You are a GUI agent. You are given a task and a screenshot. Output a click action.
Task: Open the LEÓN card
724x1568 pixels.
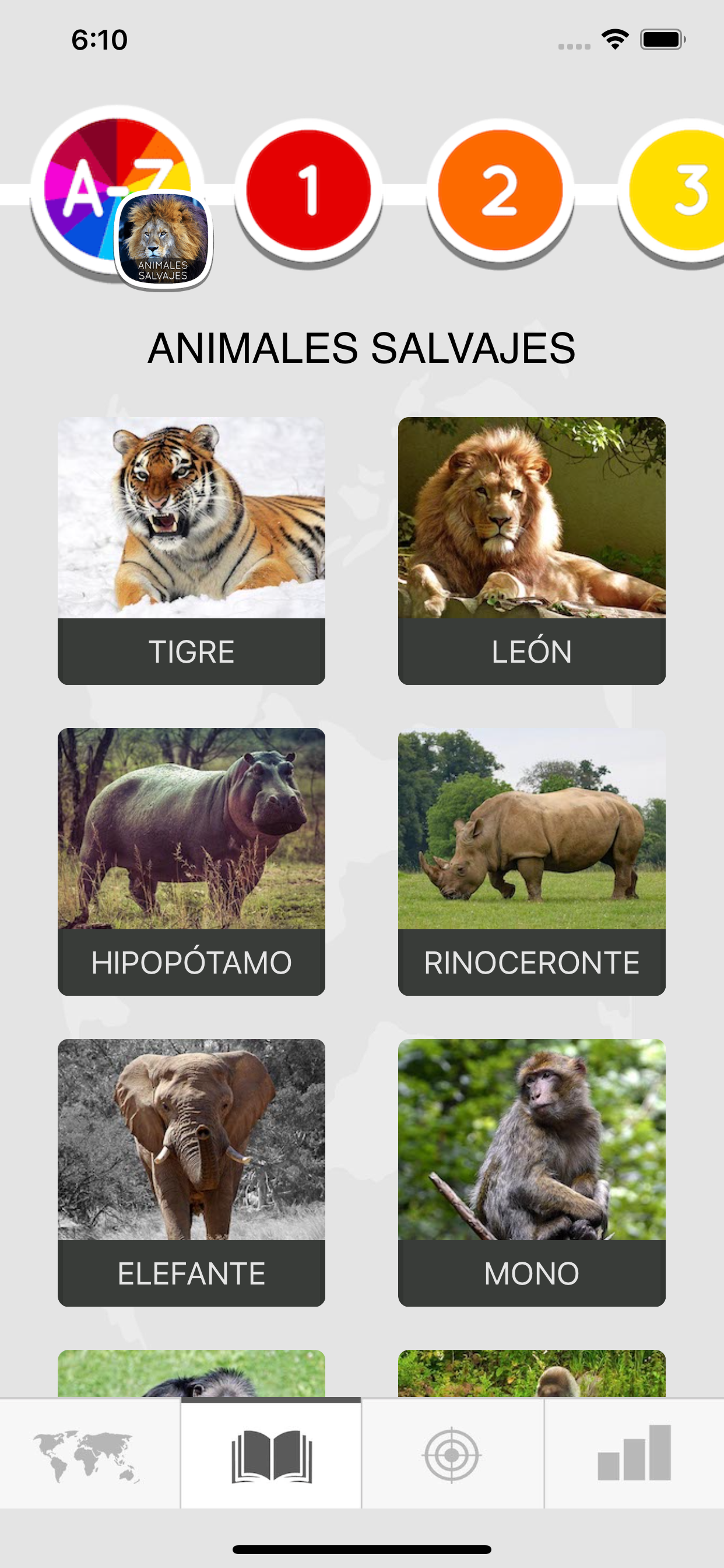pos(532,551)
